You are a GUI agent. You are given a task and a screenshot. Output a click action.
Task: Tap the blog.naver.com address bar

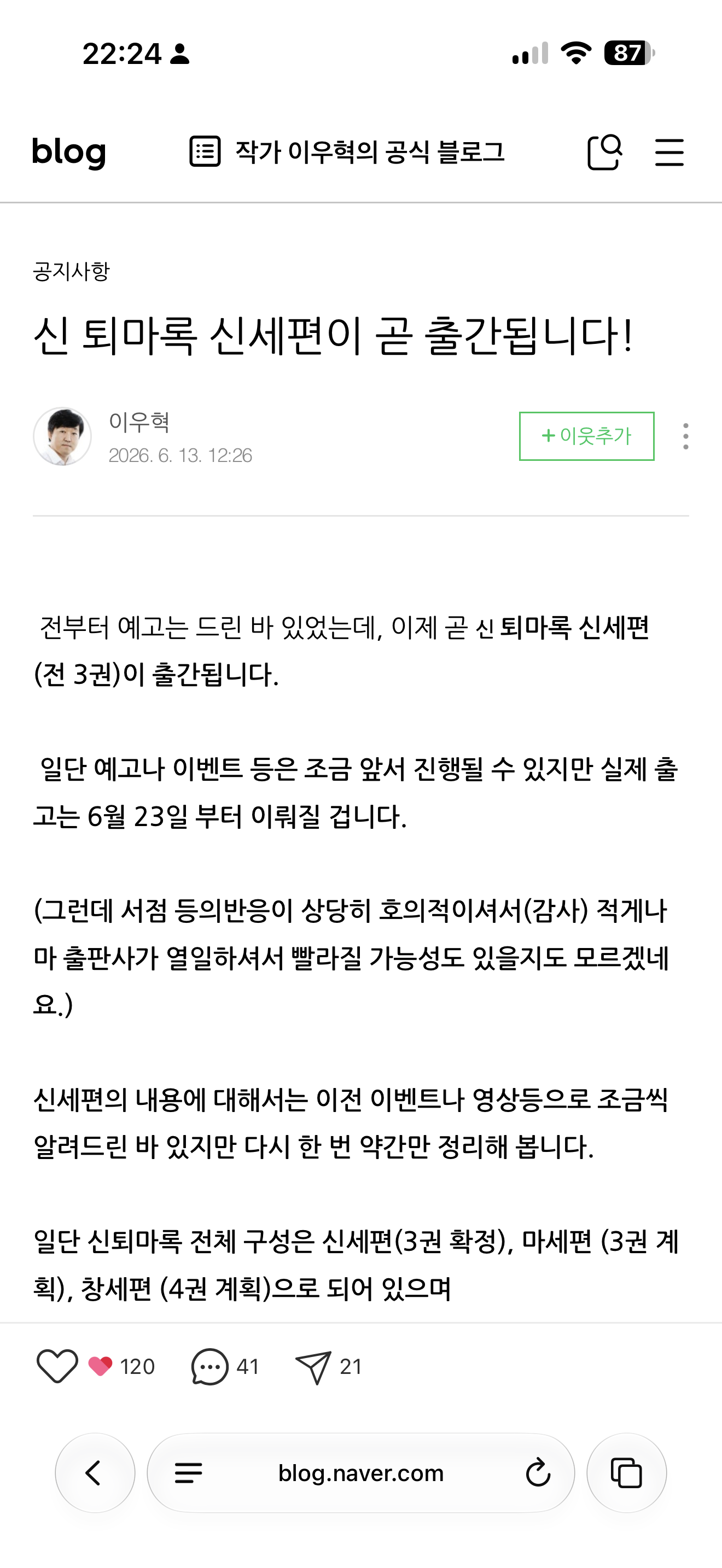pyautogui.click(x=360, y=1473)
